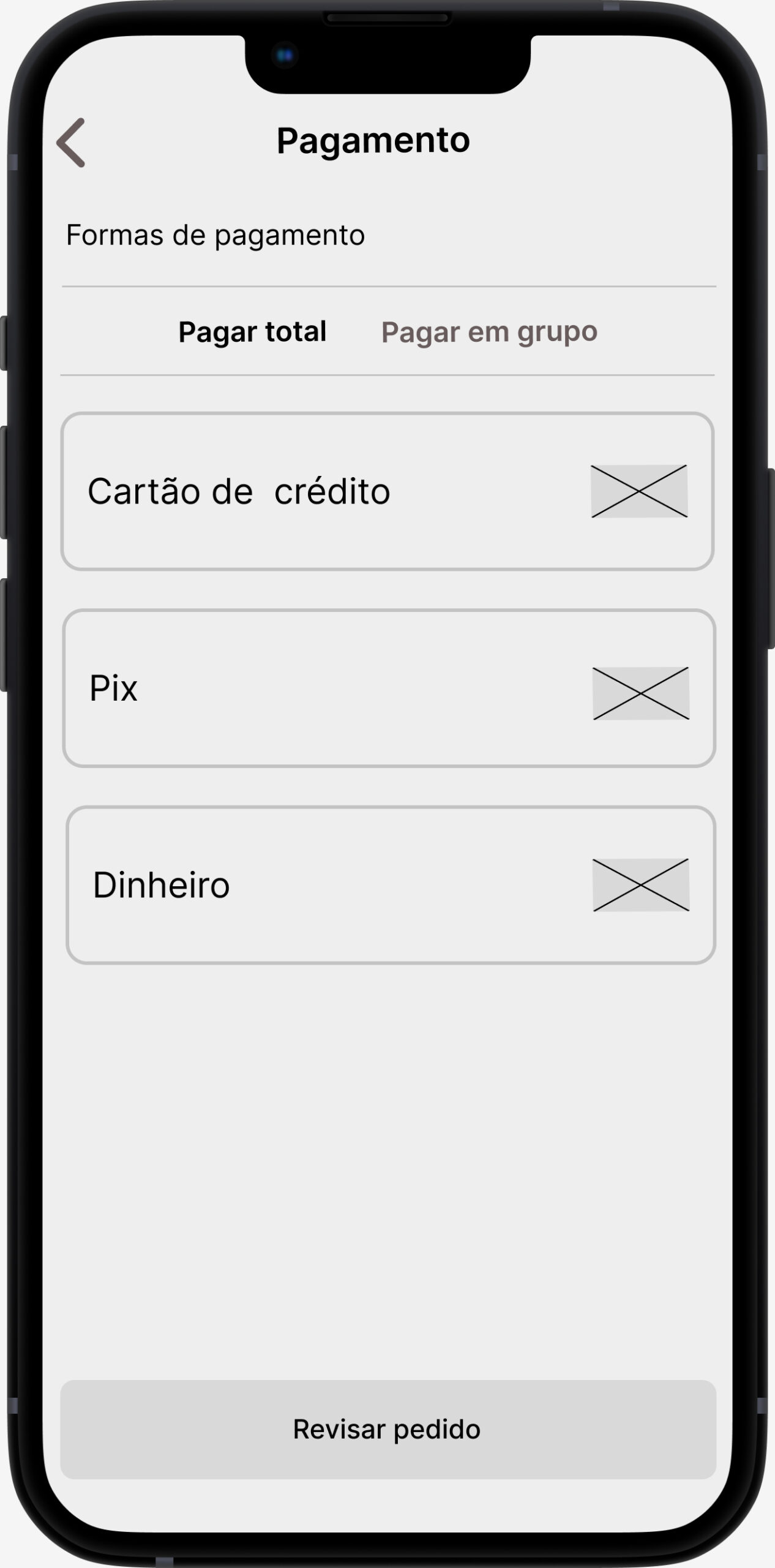Select Cartão de crédito payment option
Viewport: 775px width, 1568px height.
tap(387, 491)
